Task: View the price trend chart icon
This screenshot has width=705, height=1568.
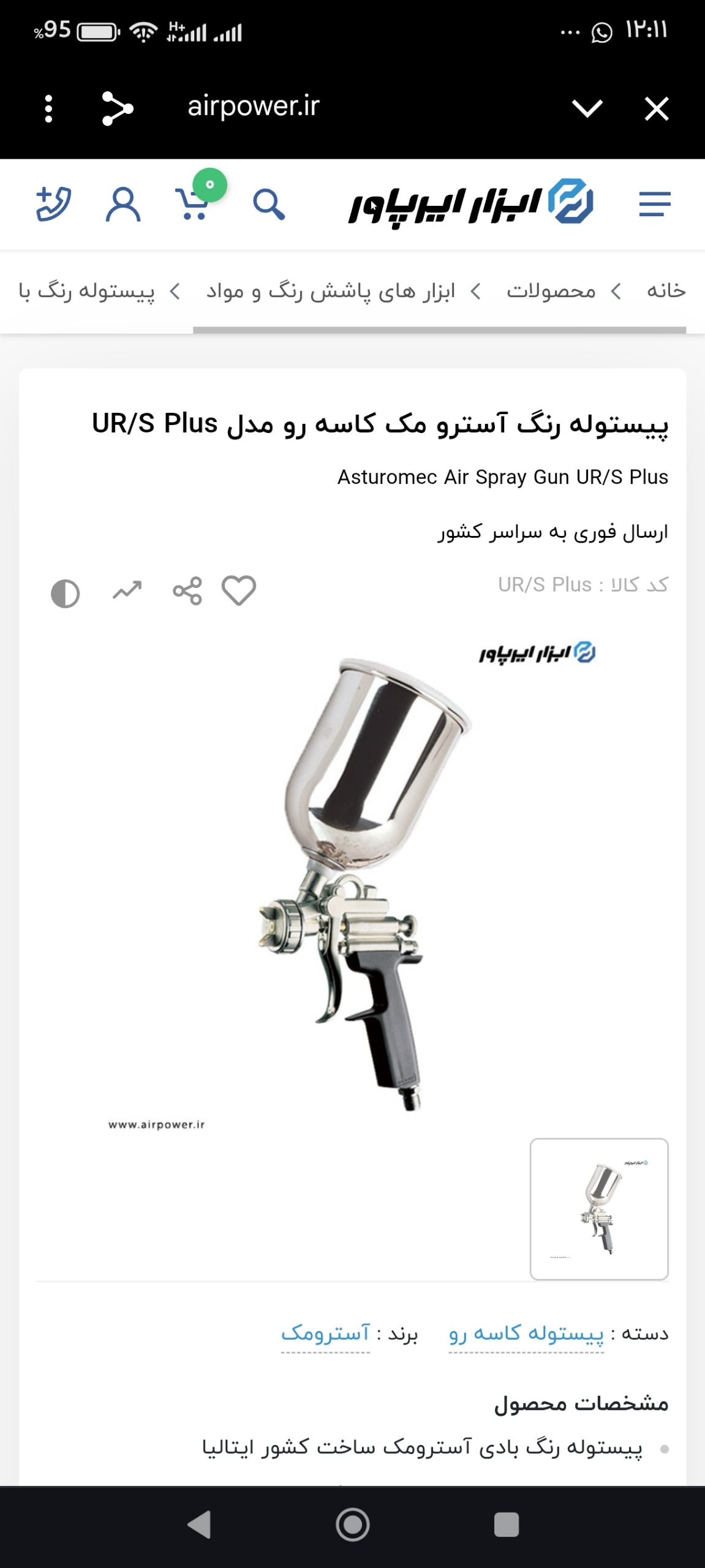Action: pos(127,590)
